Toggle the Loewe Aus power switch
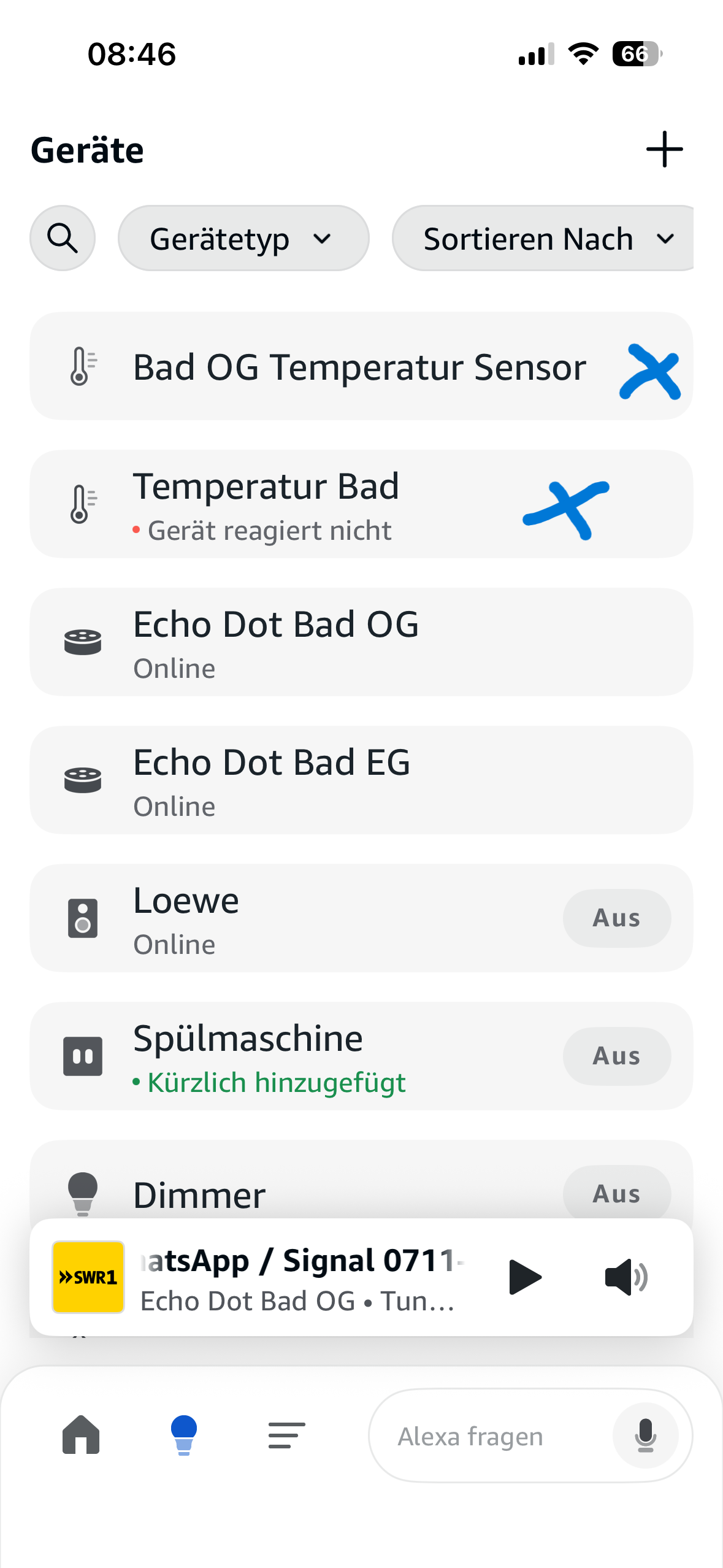The height and width of the screenshot is (1568, 723). [x=616, y=918]
